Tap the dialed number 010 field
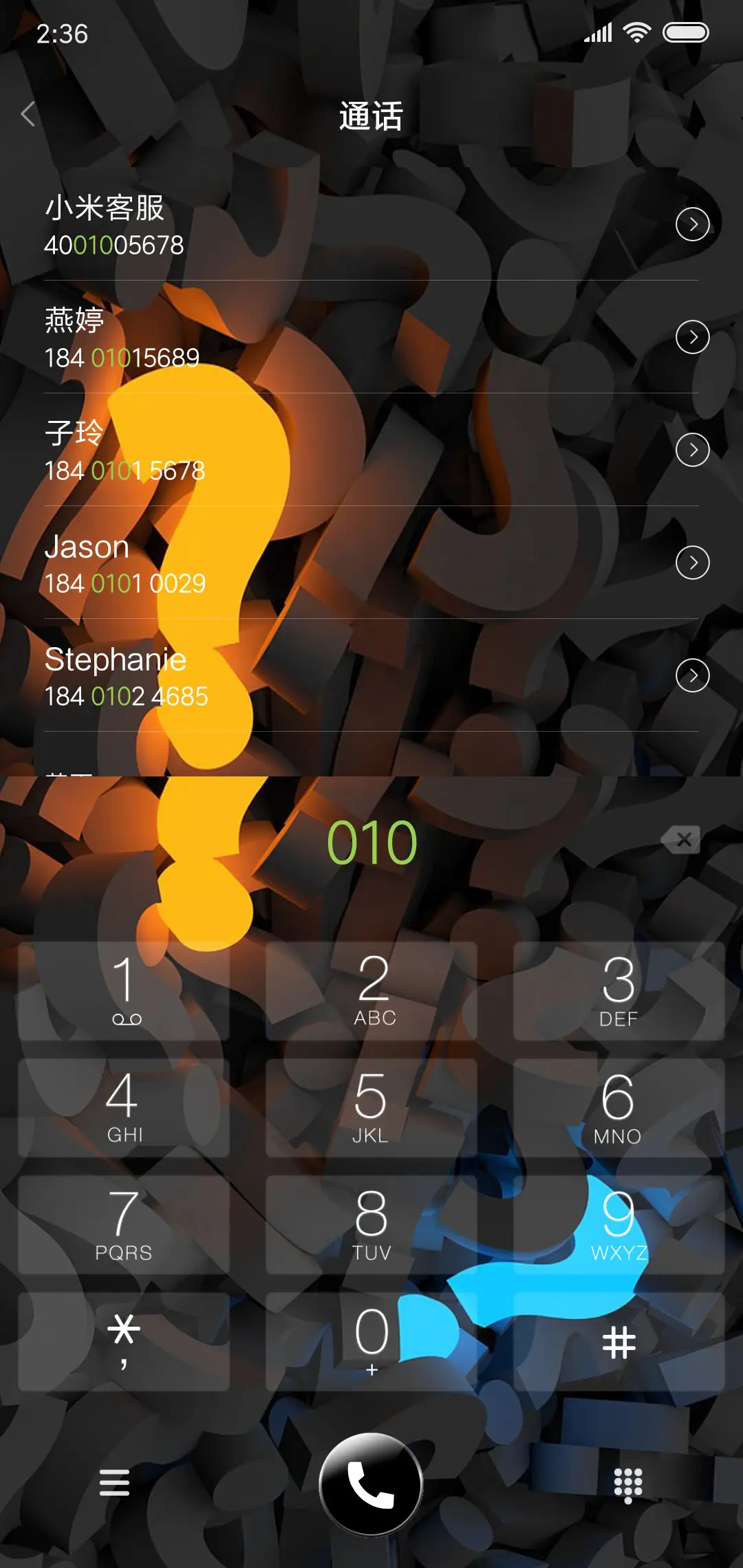This screenshot has height=1568, width=743. click(371, 840)
